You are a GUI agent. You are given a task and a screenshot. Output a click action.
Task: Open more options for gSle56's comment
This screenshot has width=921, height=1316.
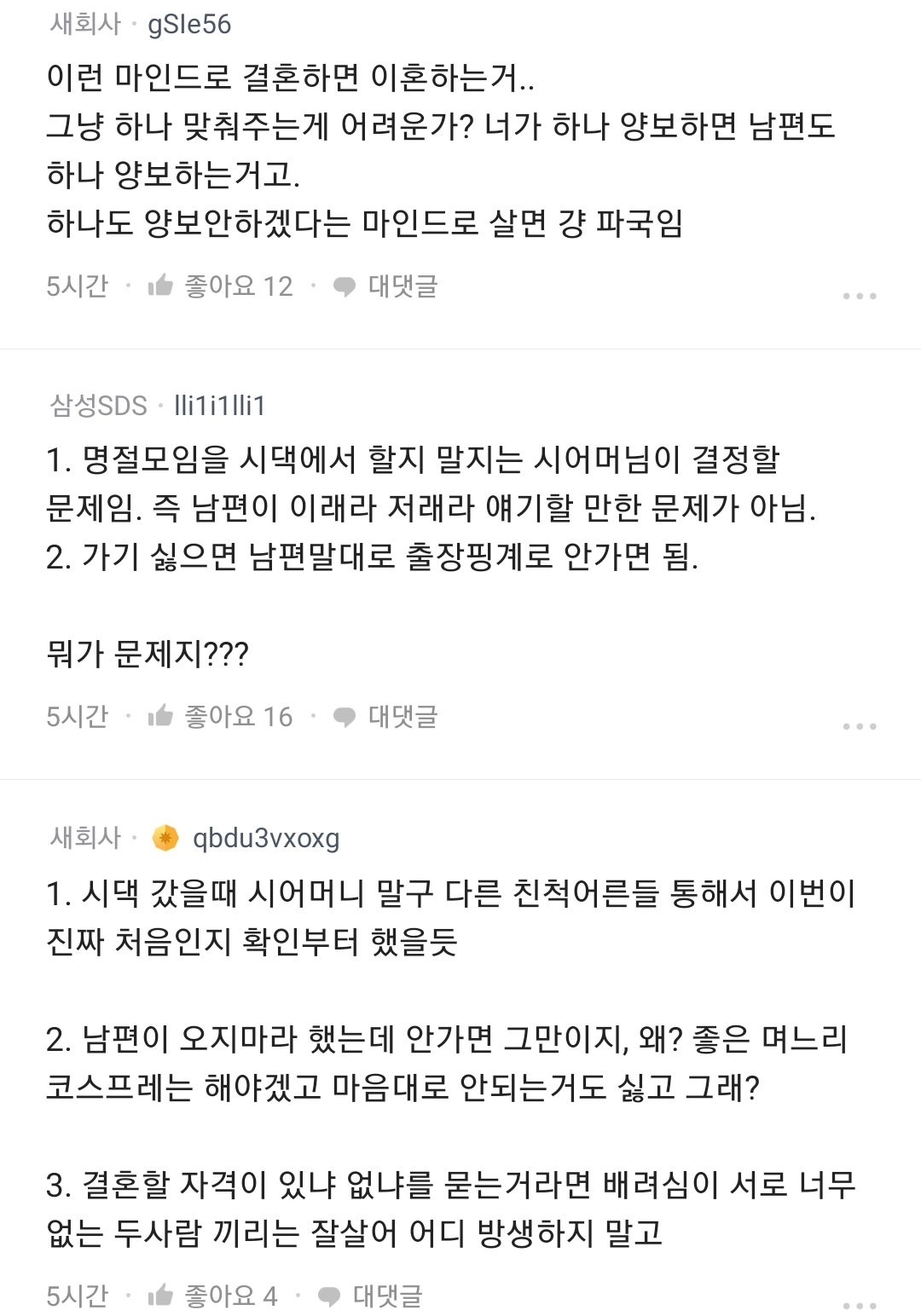pyautogui.click(x=859, y=296)
